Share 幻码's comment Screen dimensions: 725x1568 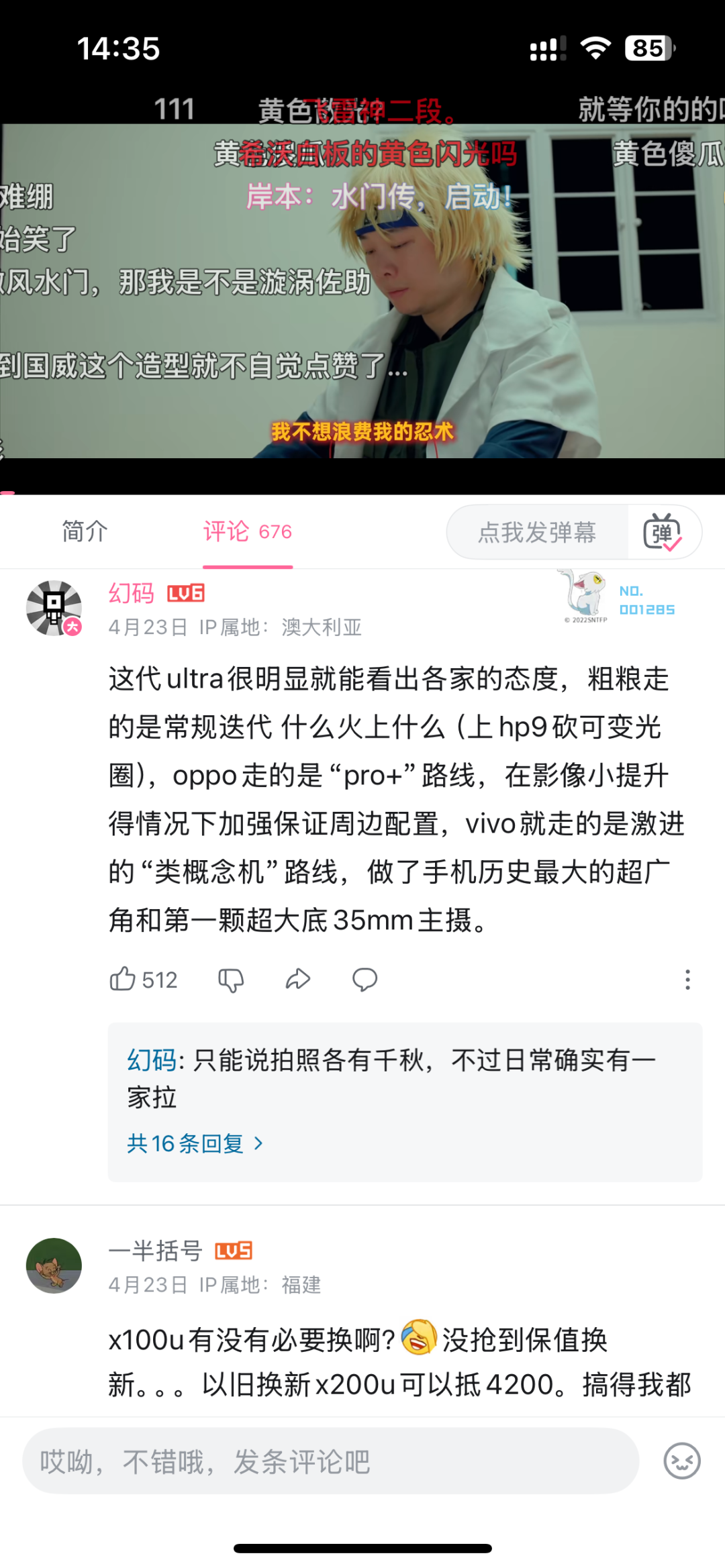point(297,980)
